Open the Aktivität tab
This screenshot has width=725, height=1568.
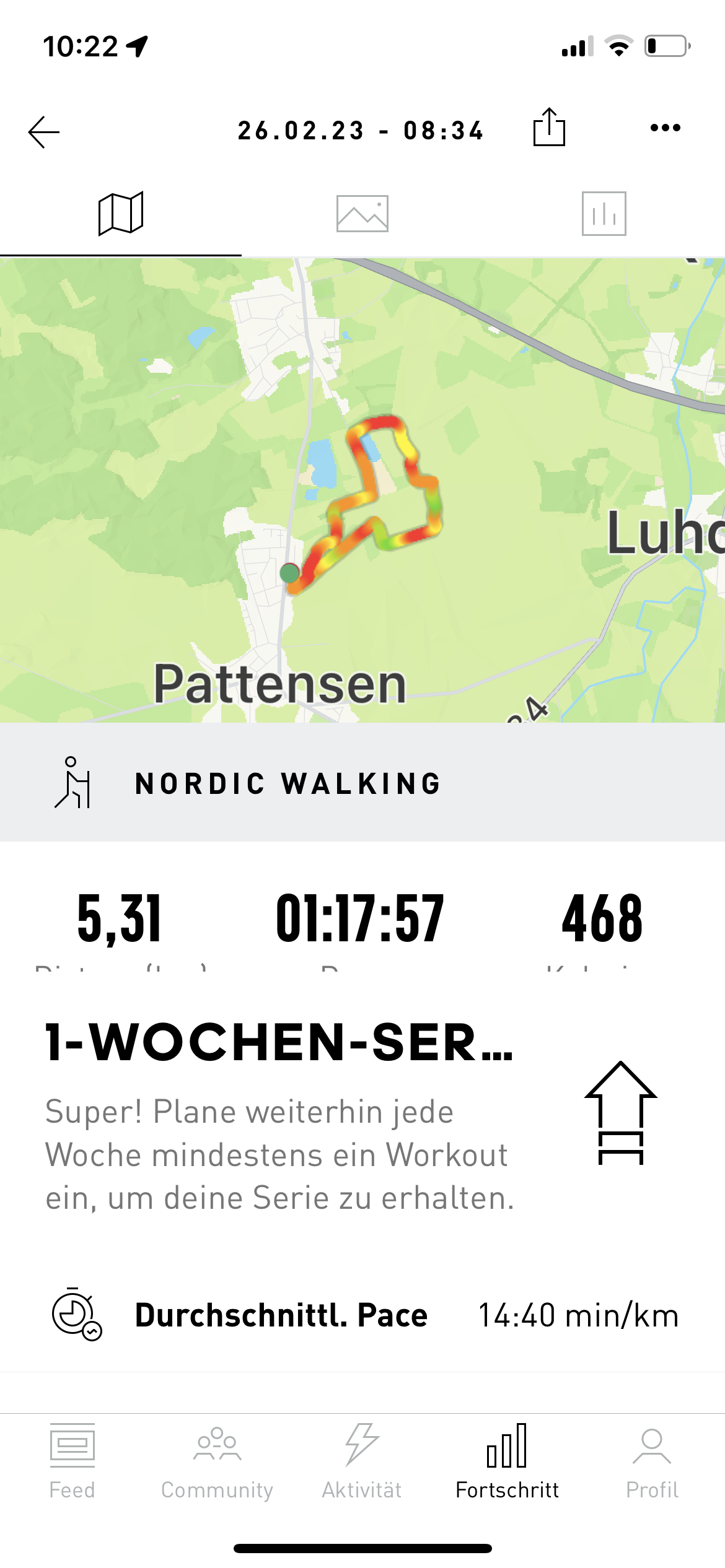coord(362,1463)
